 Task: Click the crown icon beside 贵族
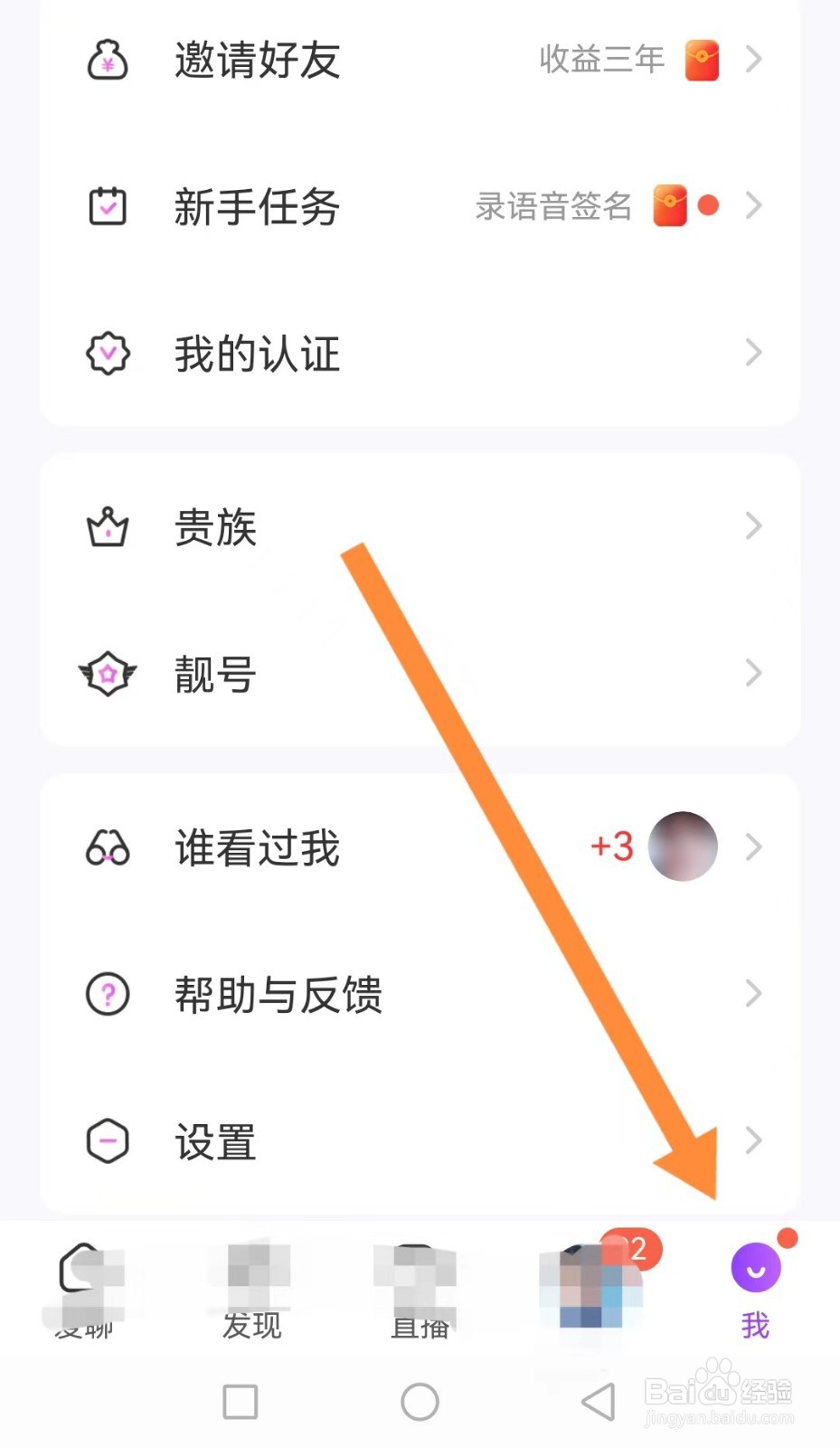pyautogui.click(x=108, y=527)
